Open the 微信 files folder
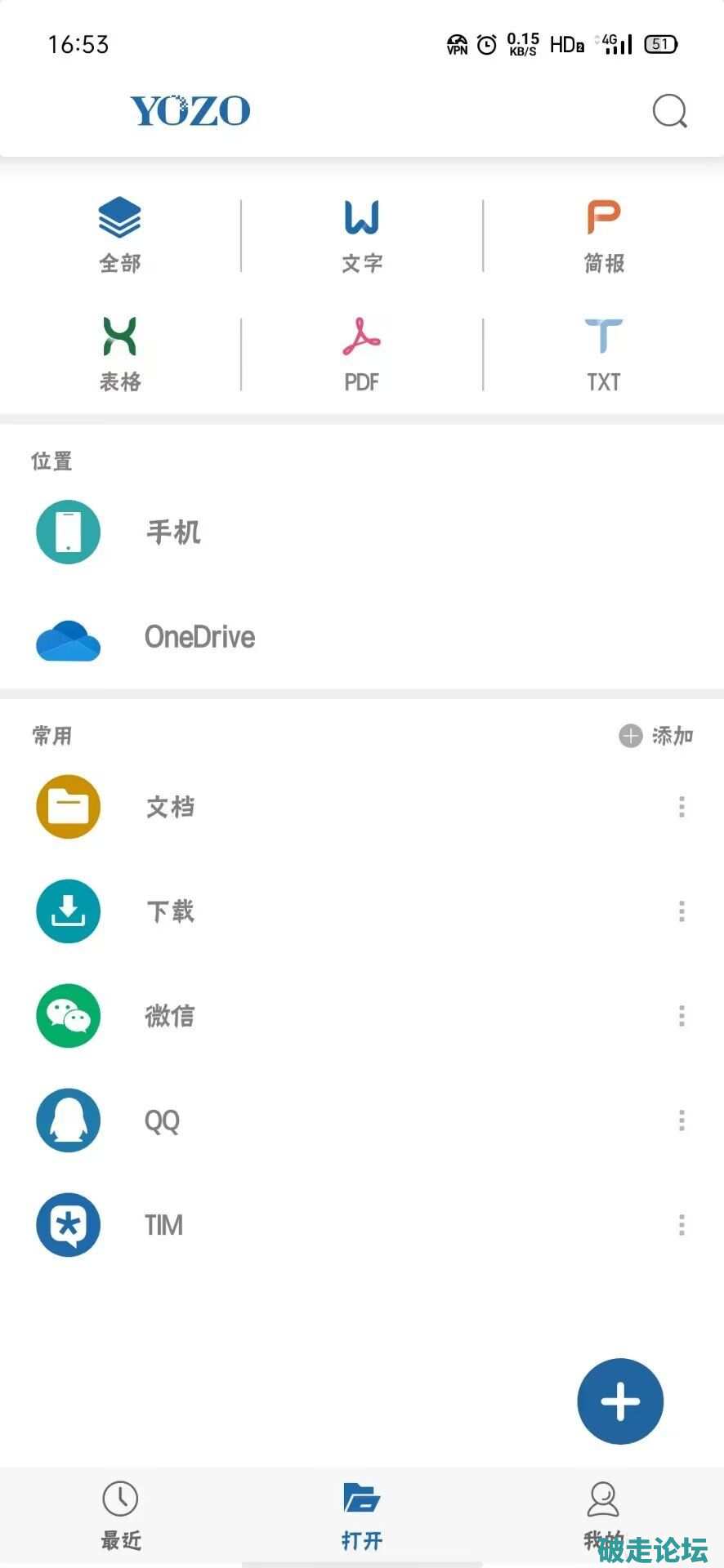Image resolution: width=724 pixels, height=1568 pixels. [x=170, y=1016]
